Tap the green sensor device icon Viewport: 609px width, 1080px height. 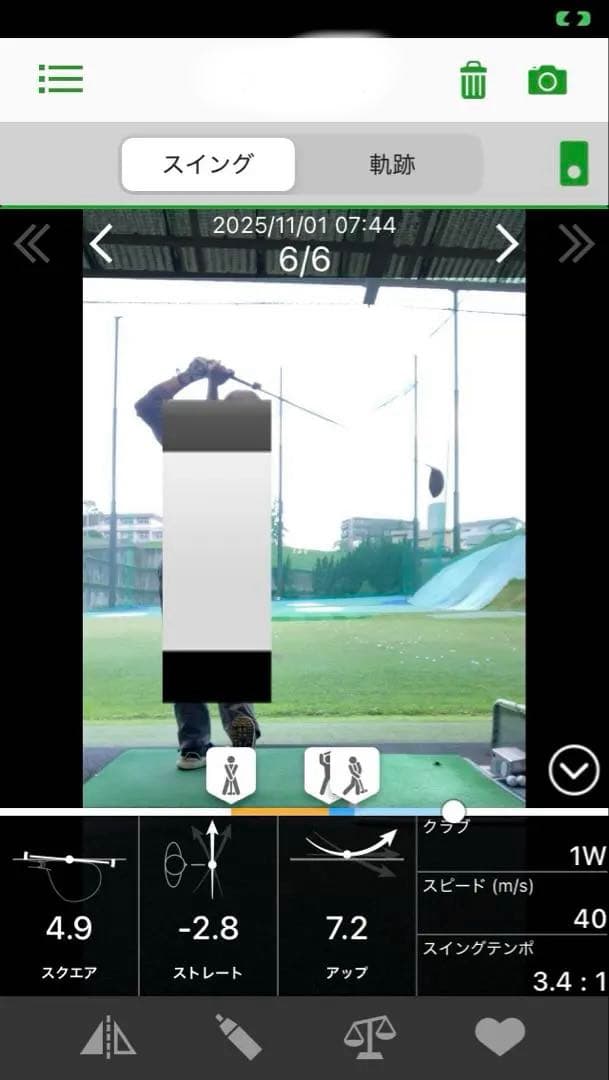(573, 164)
